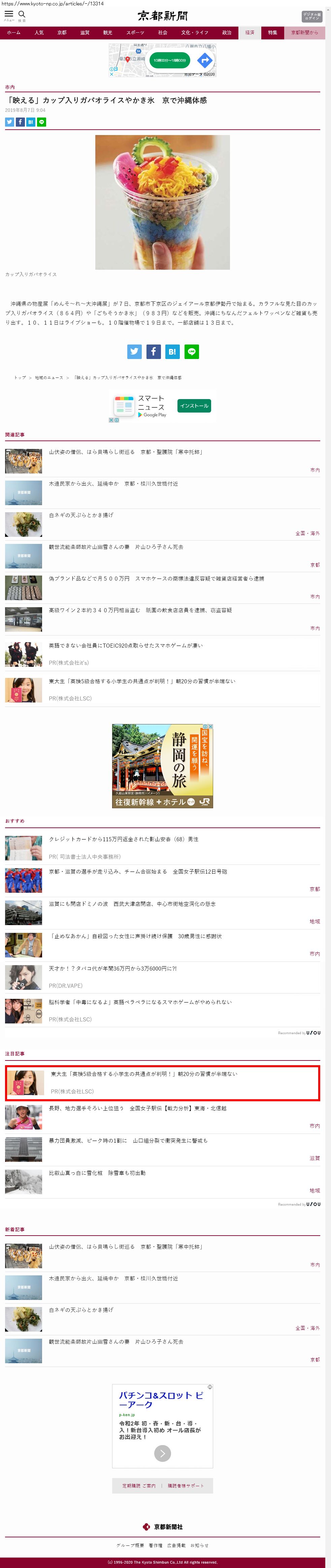The width and height of the screenshot is (331, 1568).
Task: Open the hamburger menu
Action: 8,14
